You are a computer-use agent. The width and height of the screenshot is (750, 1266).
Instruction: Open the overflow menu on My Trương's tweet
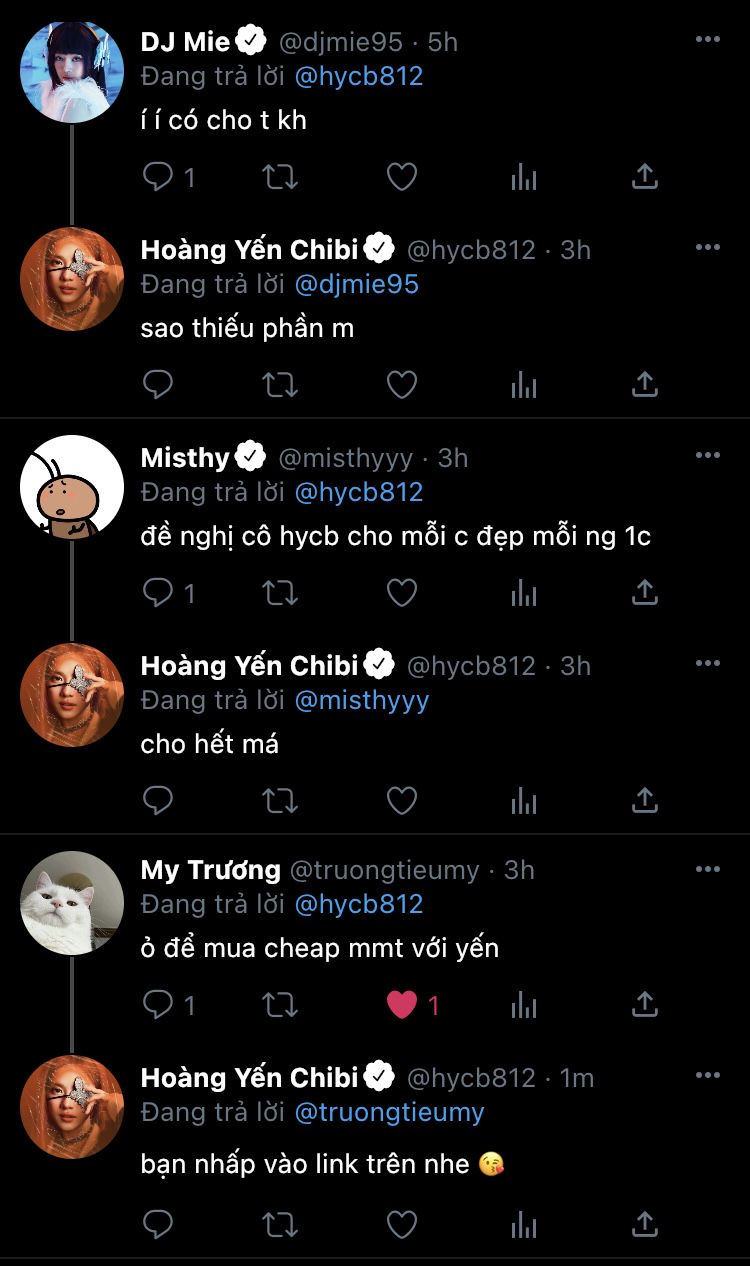[x=707, y=869]
